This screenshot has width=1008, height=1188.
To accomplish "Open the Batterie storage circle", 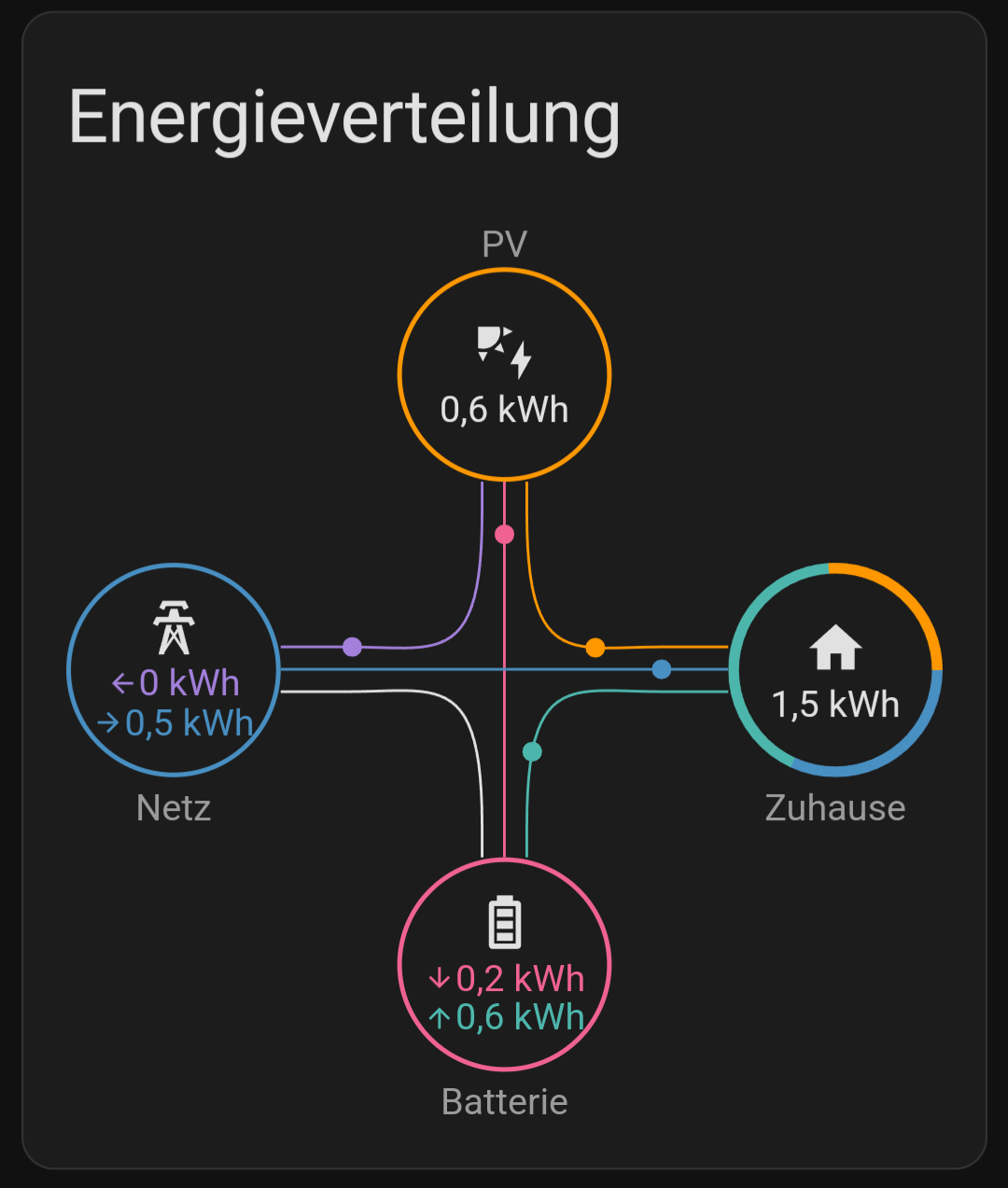I will tap(504, 964).
